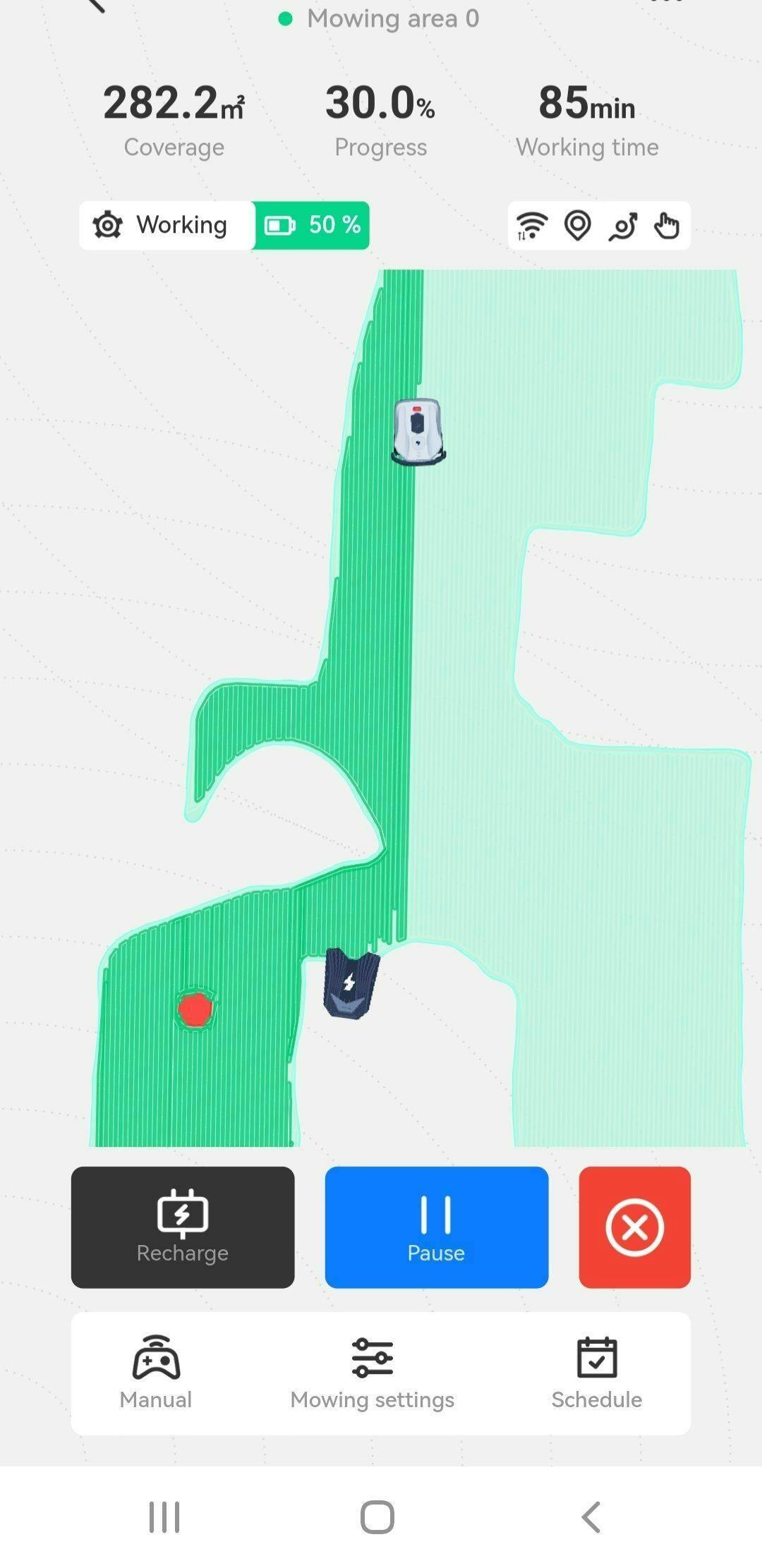Tap the system home button

[x=377, y=1517]
